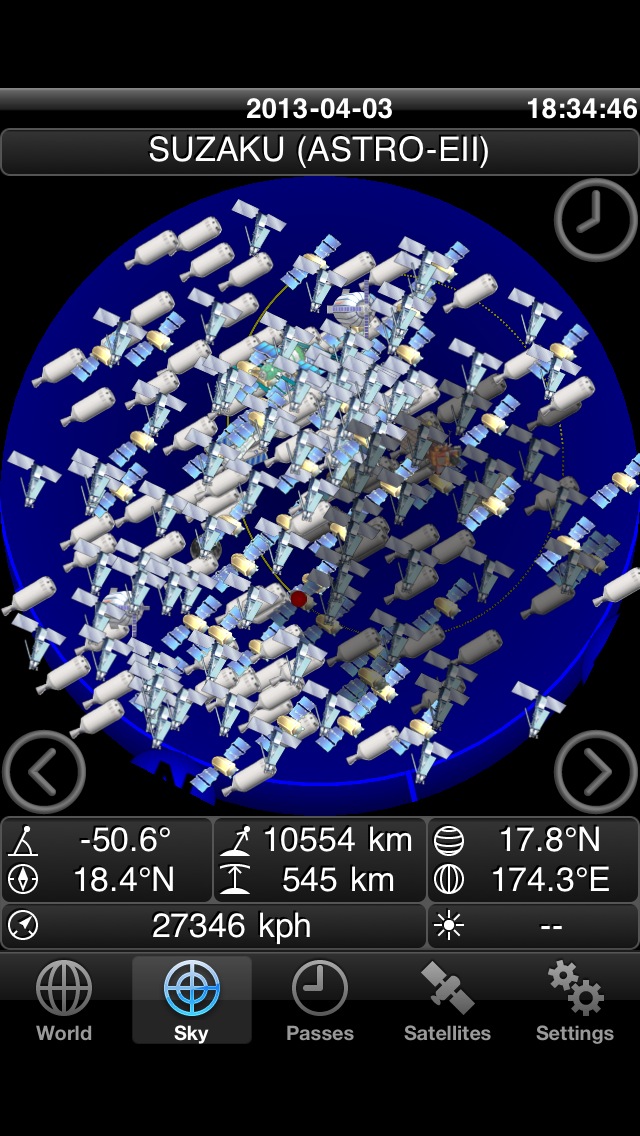Open the Satellites tab

coord(447,1001)
